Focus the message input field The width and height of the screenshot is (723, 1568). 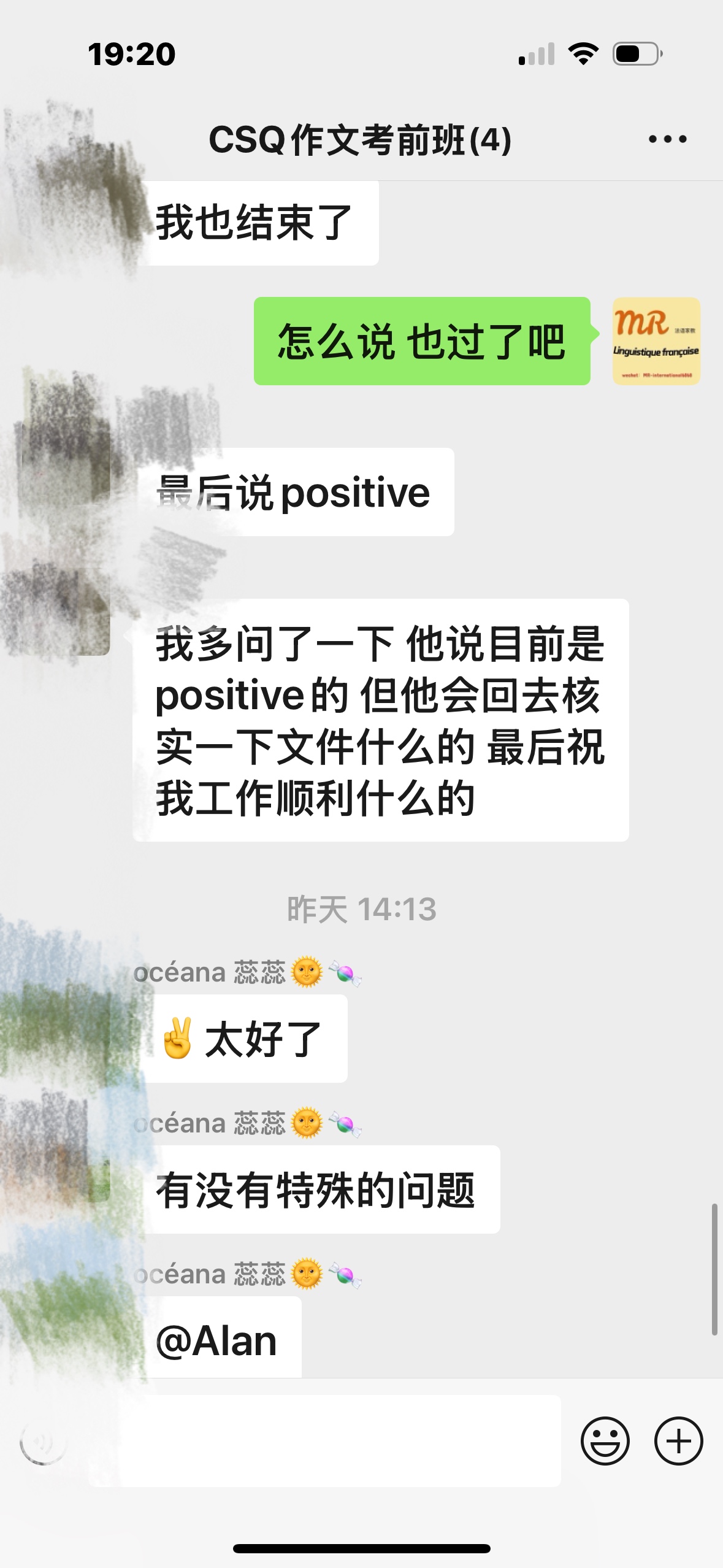(x=340, y=1441)
